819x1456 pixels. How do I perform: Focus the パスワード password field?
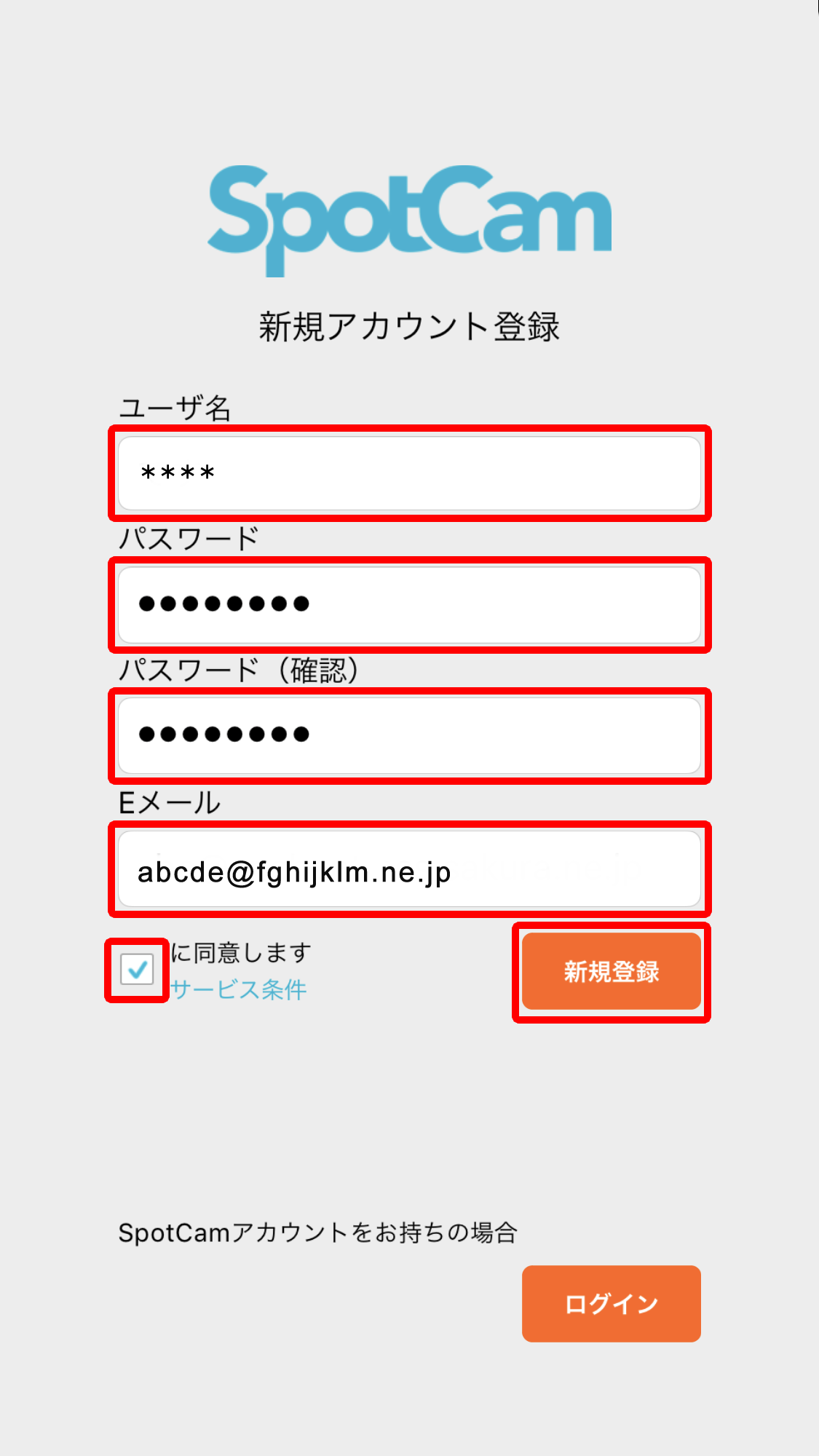point(409,605)
